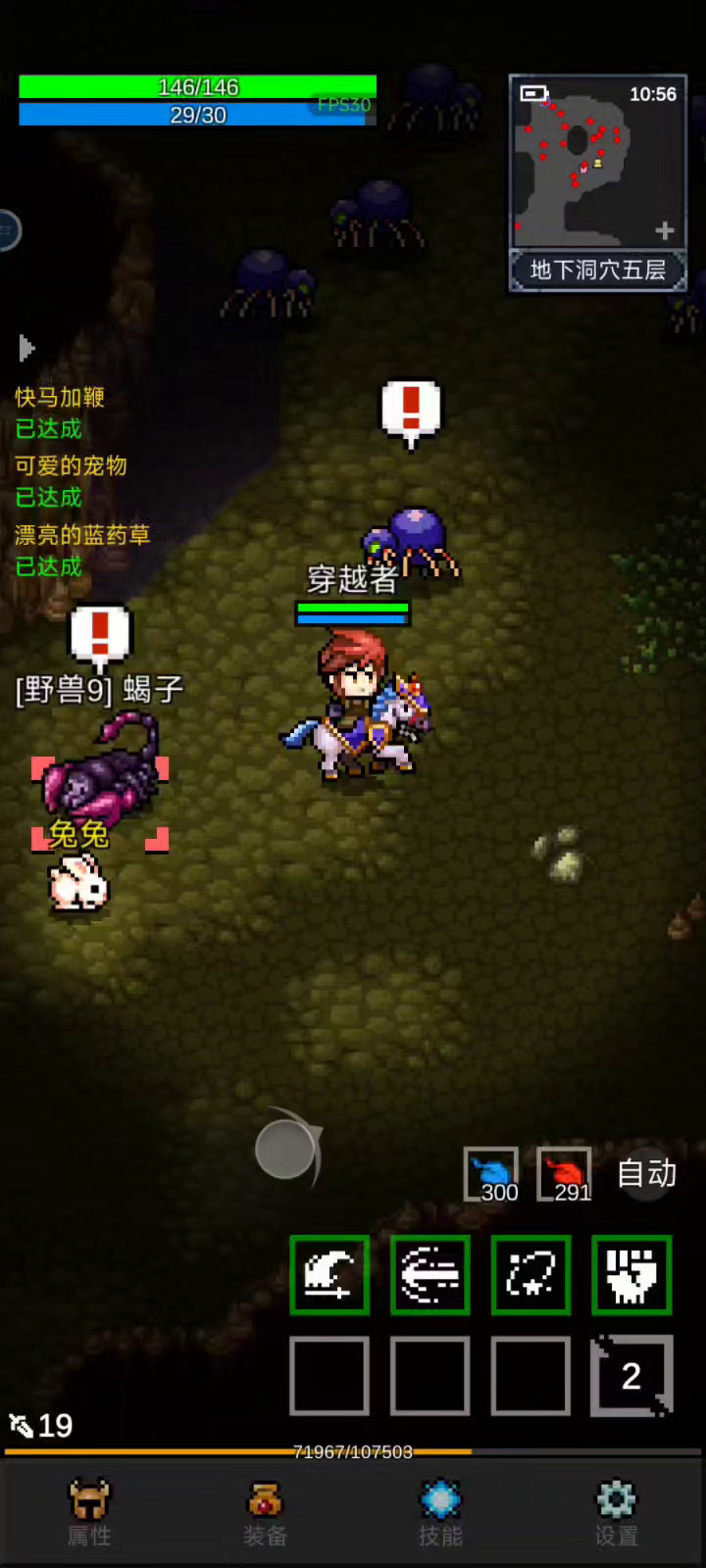The height and width of the screenshot is (1568, 706).
Task: Use the red health potion (291)
Action: [565, 1174]
